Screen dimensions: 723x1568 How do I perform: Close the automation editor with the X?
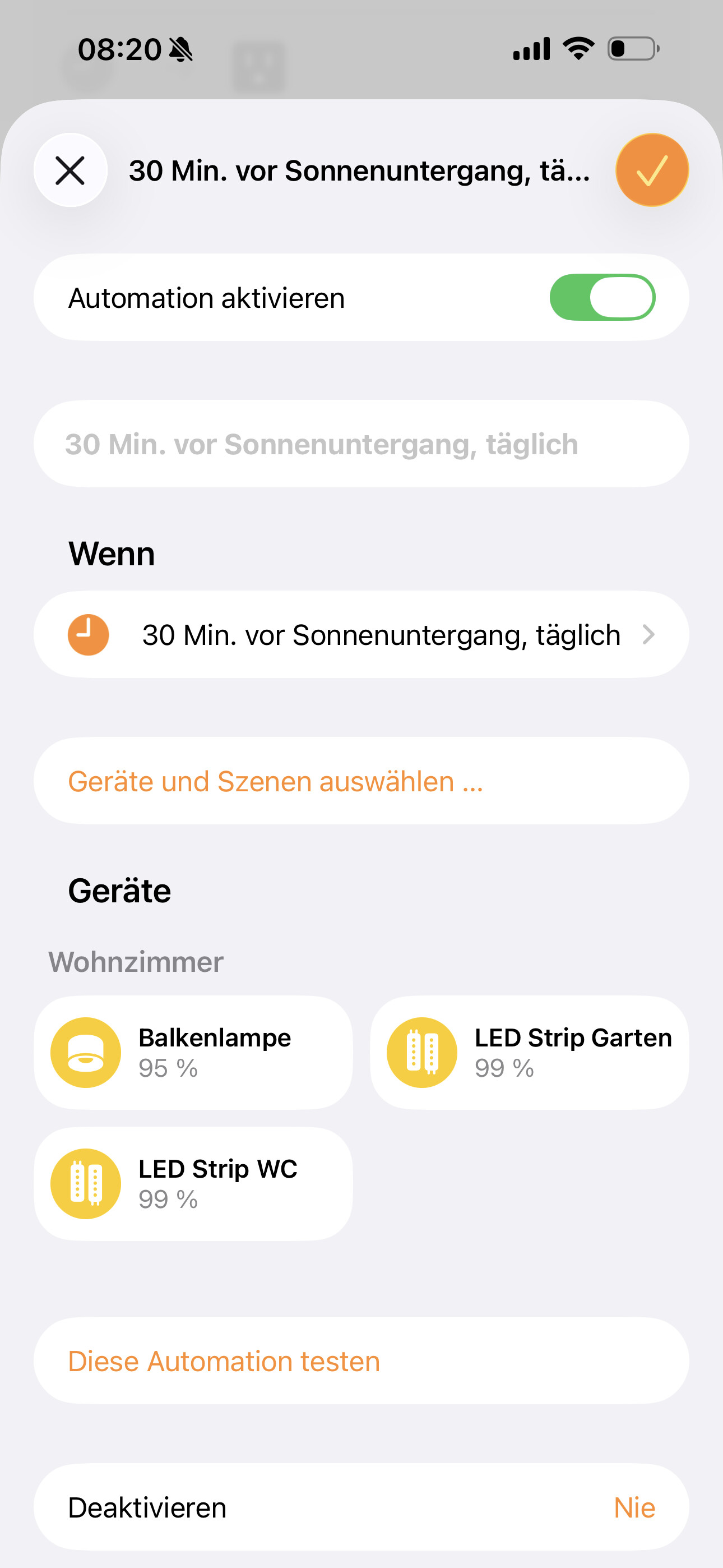pyautogui.click(x=70, y=170)
